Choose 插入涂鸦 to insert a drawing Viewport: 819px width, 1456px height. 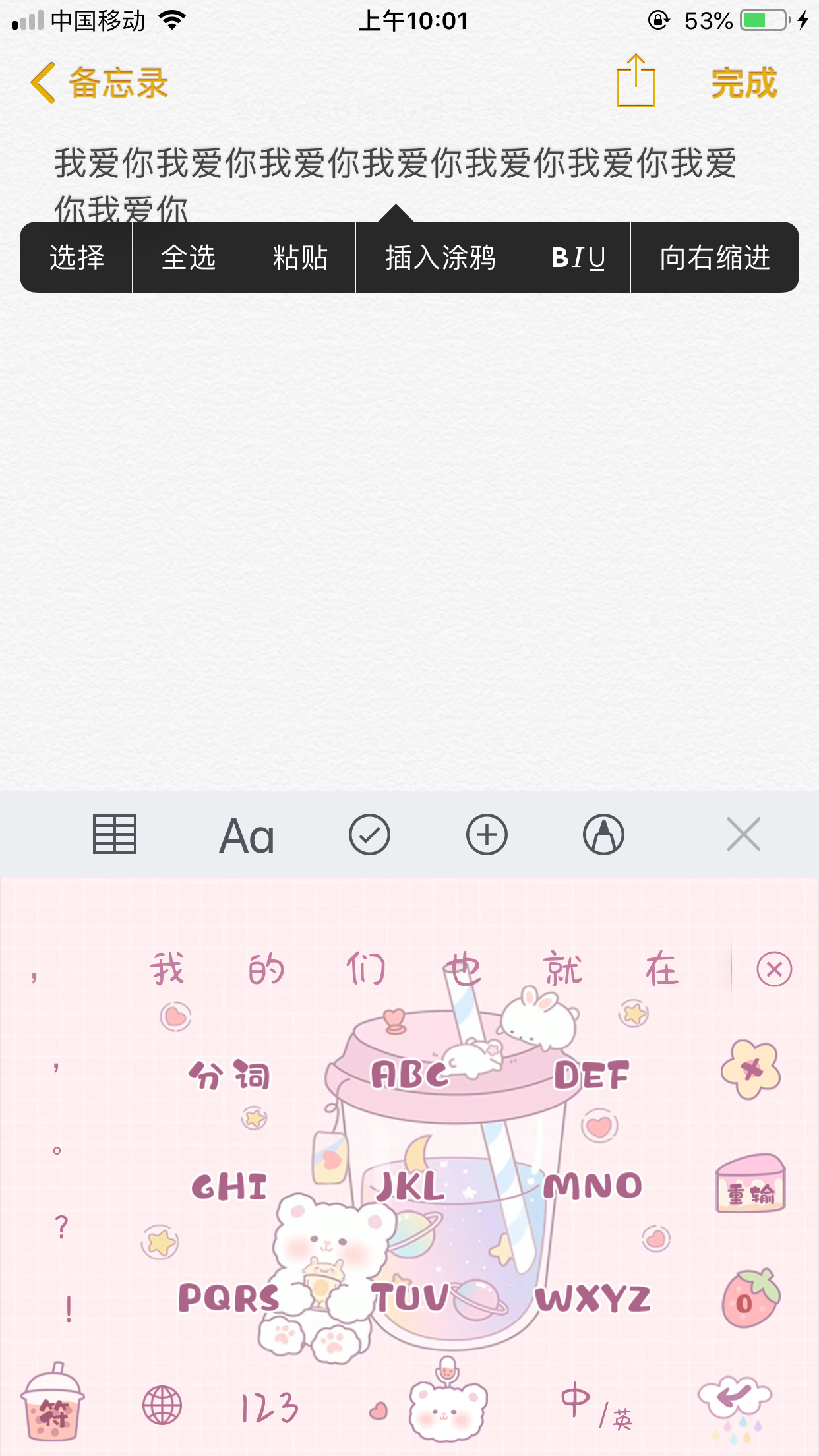(440, 258)
